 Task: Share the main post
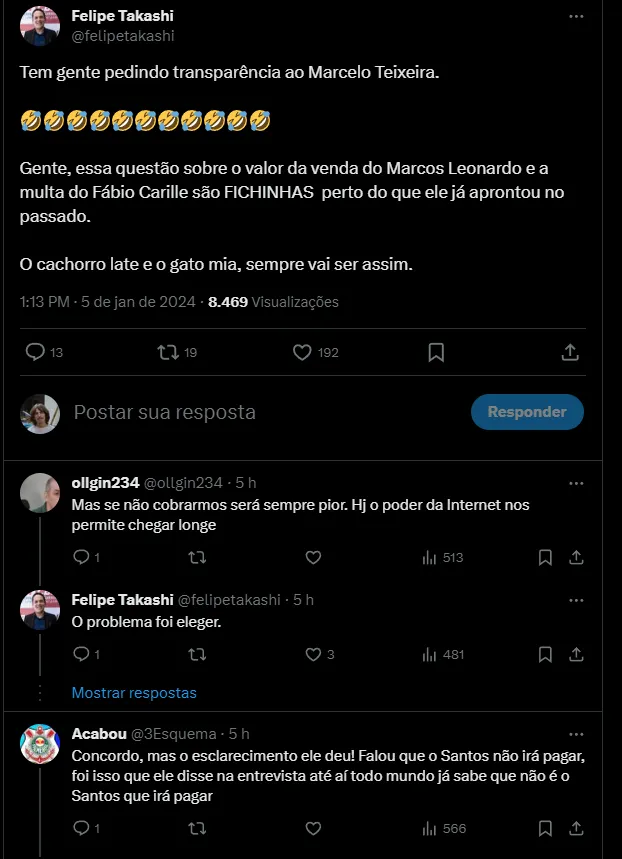tap(570, 352)
